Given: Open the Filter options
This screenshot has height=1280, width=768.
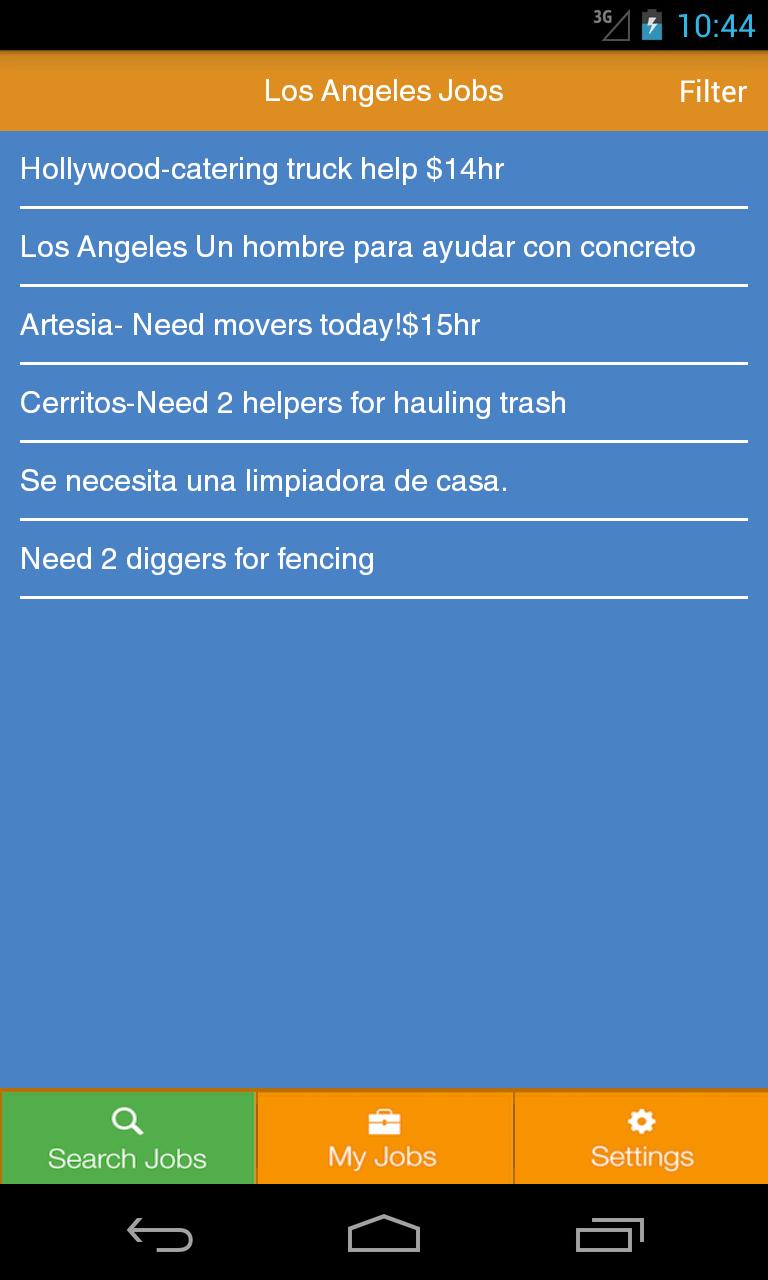Looking at the screenshot, I should coord(712,92).
